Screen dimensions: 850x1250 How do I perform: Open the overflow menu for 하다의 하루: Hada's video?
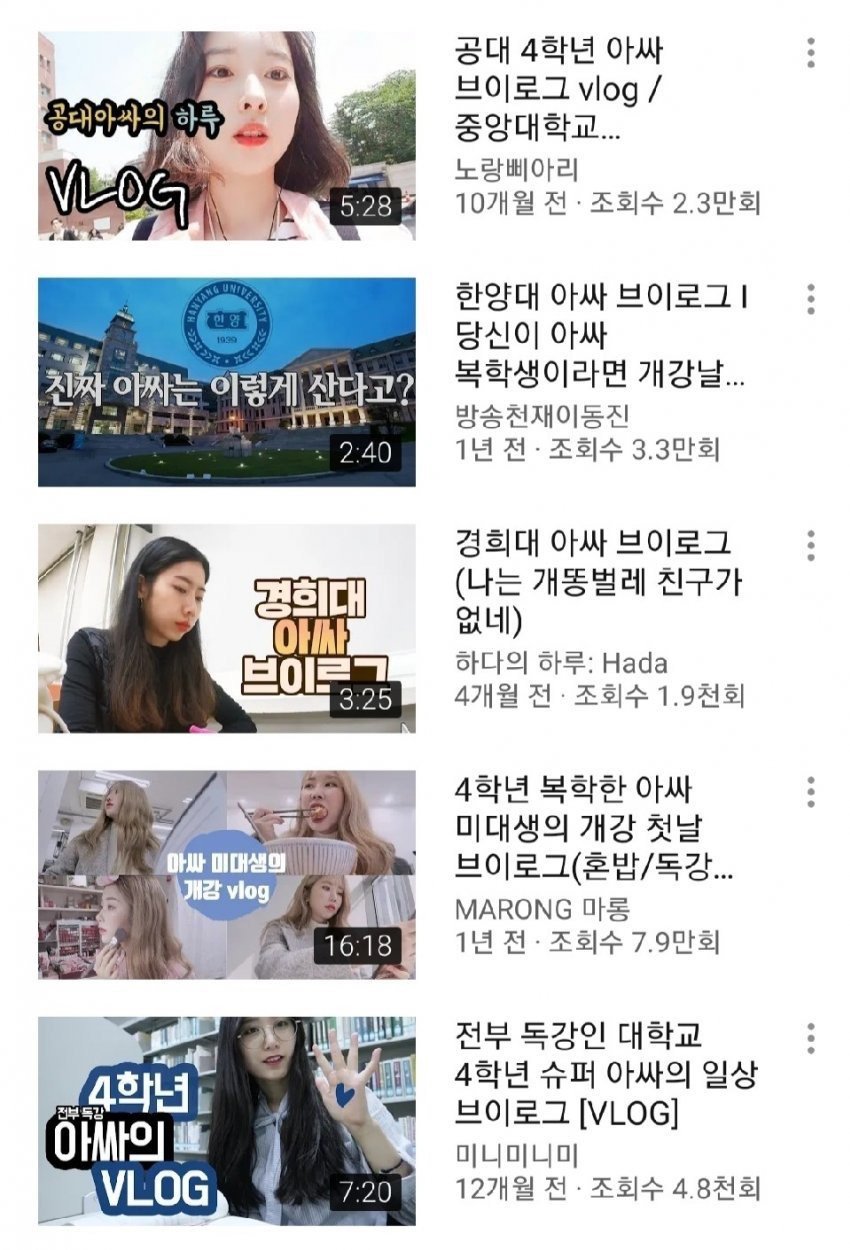(811, 545)
